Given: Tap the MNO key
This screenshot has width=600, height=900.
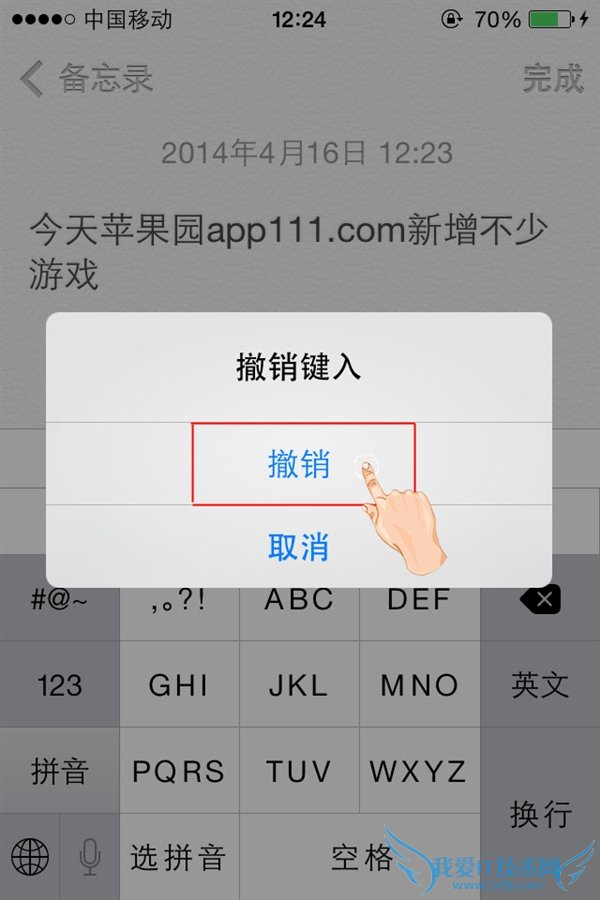Looking at the screenshot, I should point(419,685).
